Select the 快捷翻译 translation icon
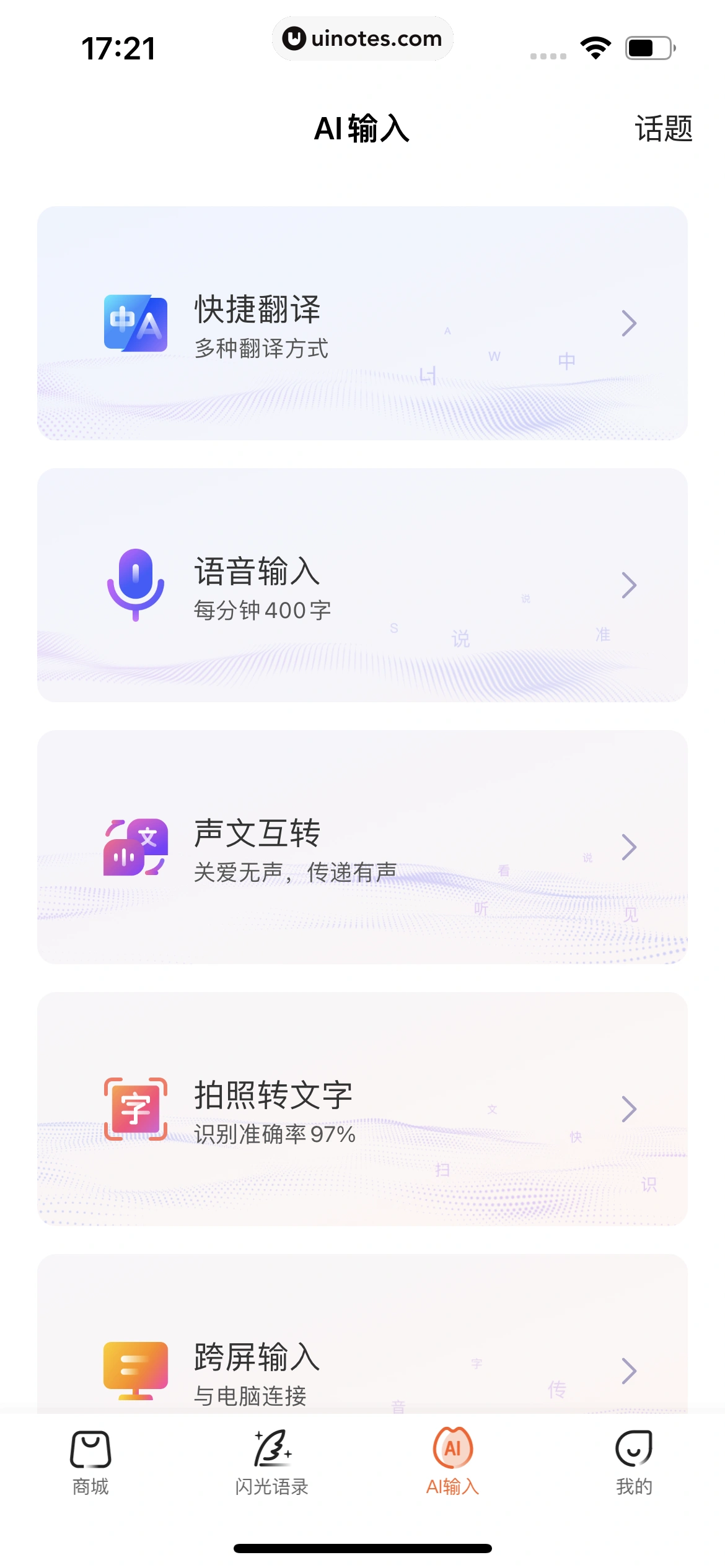 pyautogui.click(x=135, y=323)
